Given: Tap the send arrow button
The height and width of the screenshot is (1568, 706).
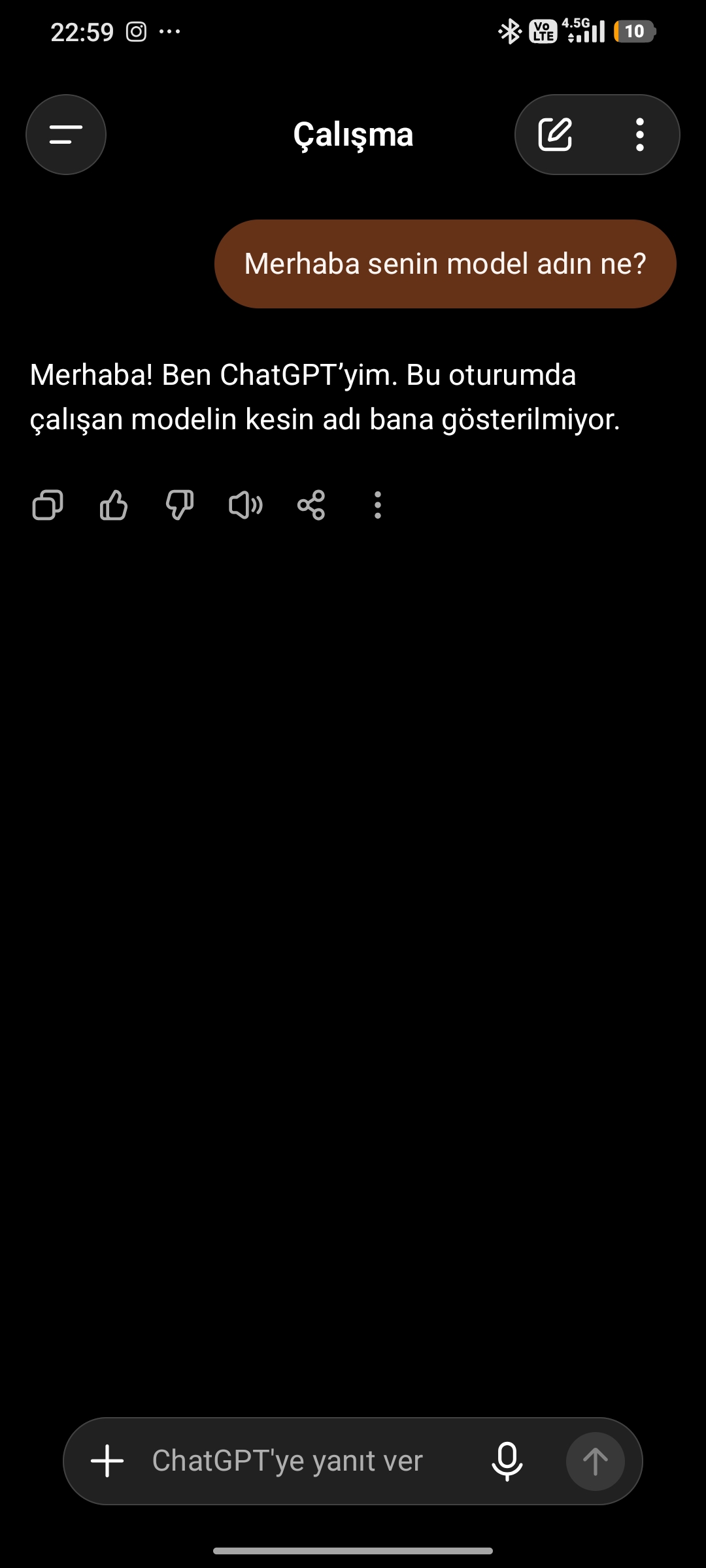Looking at the screenshot, I should pos(595,1461).
